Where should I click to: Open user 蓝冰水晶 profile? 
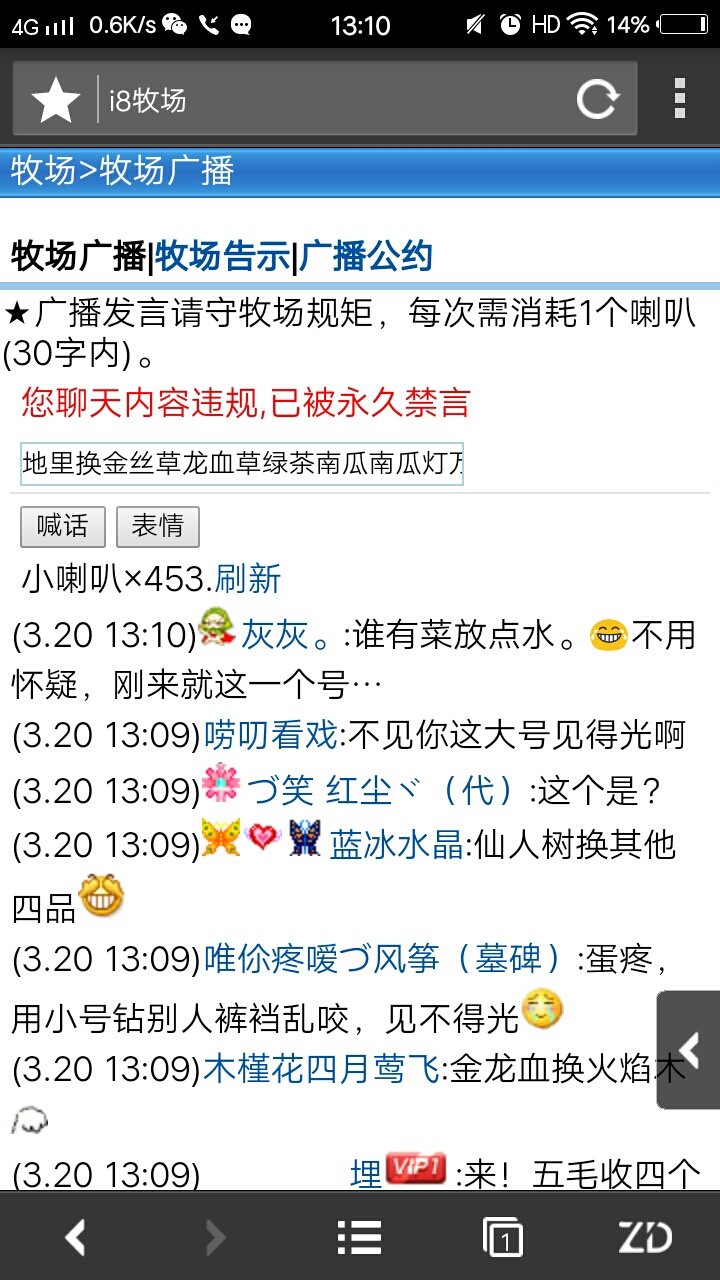point(396,845)
